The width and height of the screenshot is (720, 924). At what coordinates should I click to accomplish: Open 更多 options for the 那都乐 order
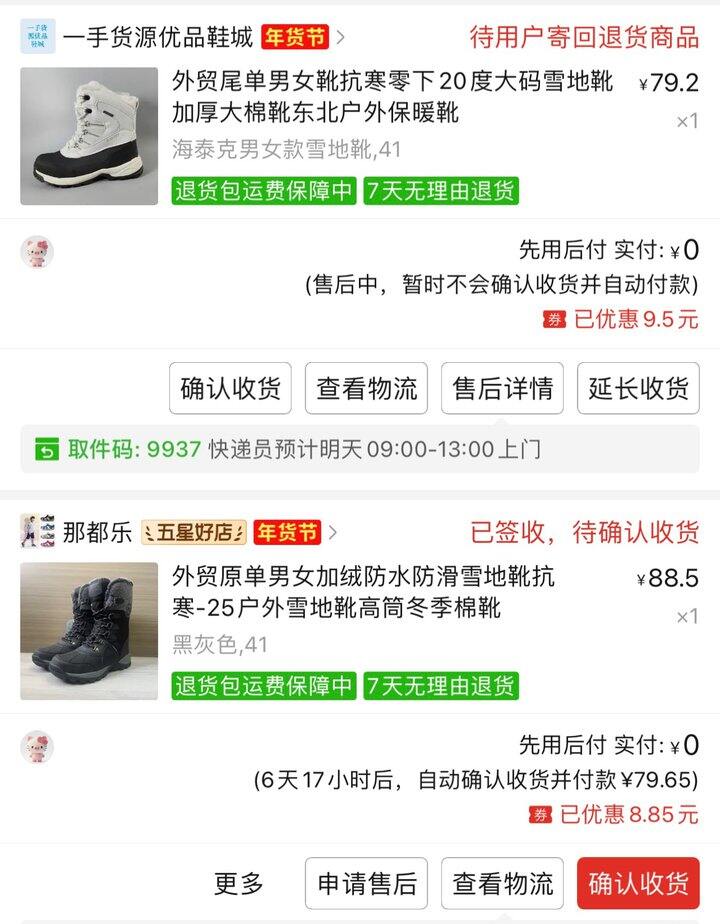pos(239,883)
